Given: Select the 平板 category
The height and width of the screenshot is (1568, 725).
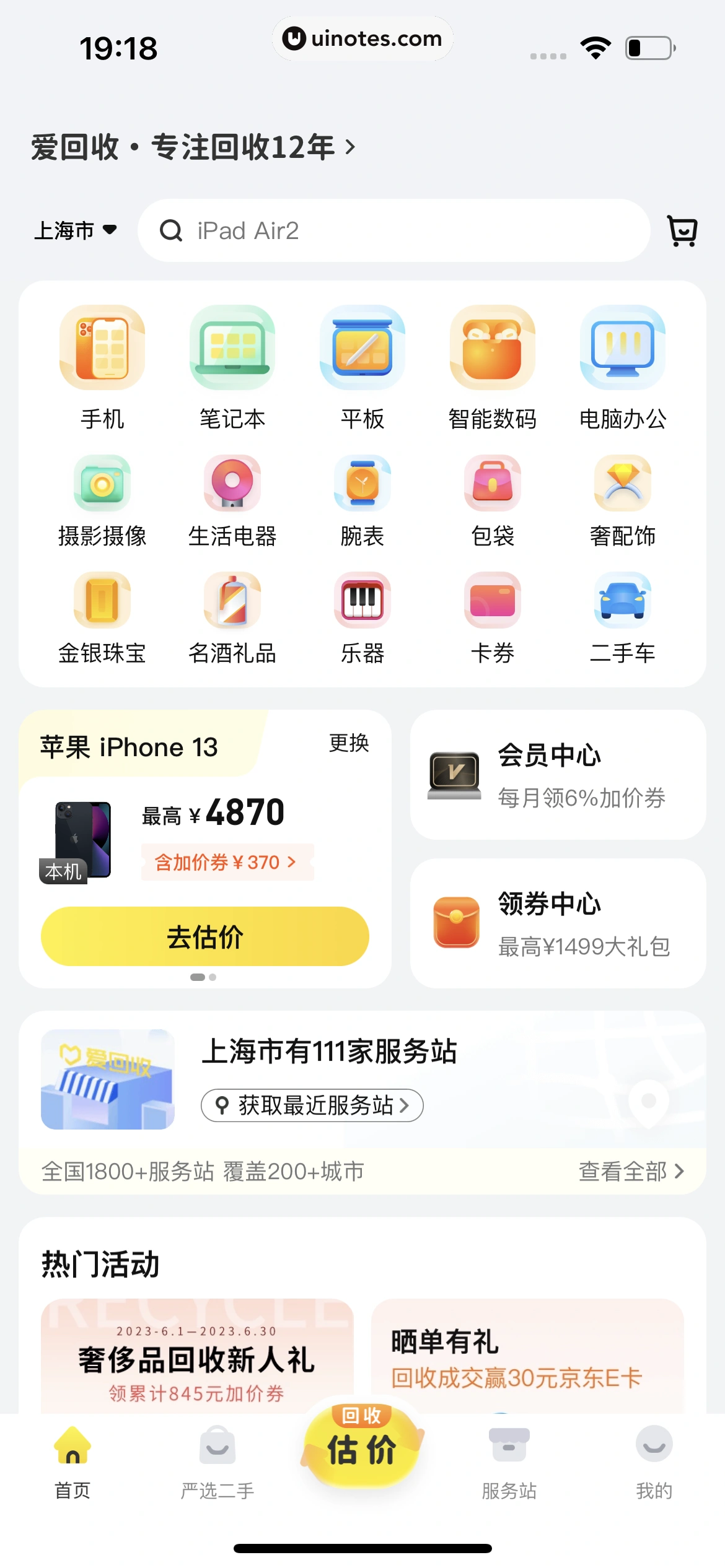Looking at the screenshot, I should [x=362, y=368].
